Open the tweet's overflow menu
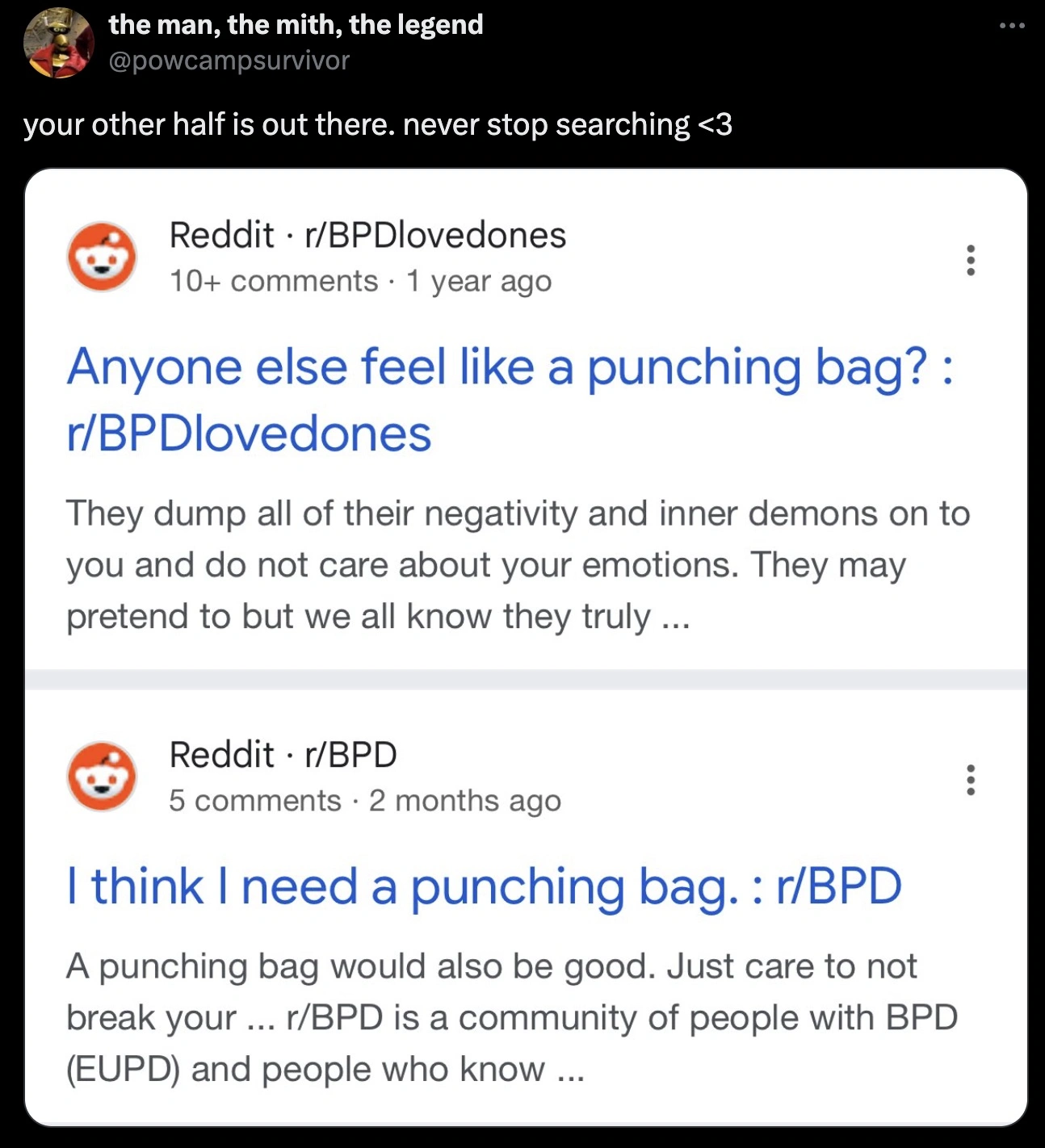The height and width of the screenshot is (1148, 1045). [x=1011, y=26]
